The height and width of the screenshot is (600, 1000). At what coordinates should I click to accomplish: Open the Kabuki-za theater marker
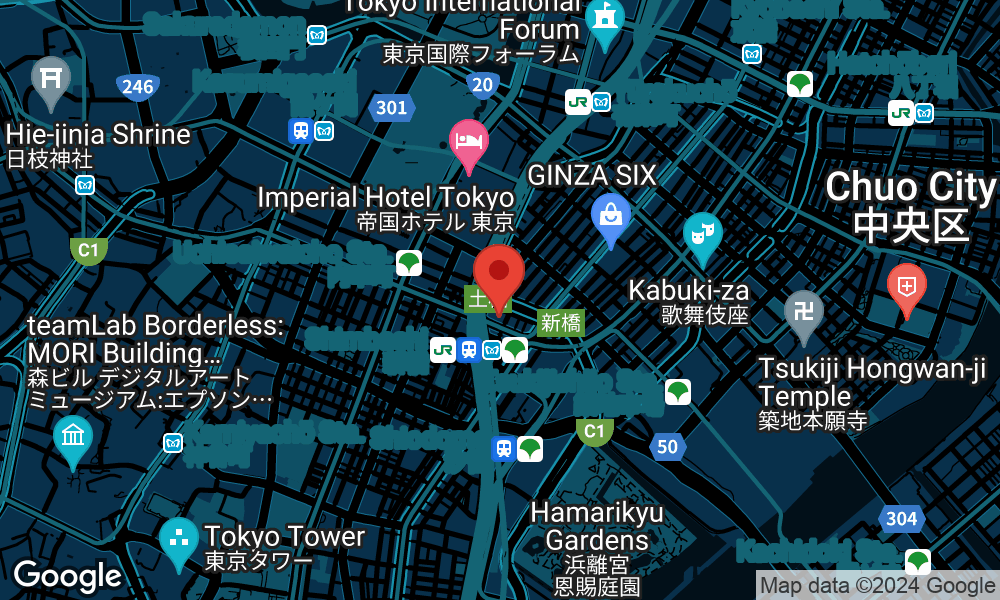[x=702, y=234]
